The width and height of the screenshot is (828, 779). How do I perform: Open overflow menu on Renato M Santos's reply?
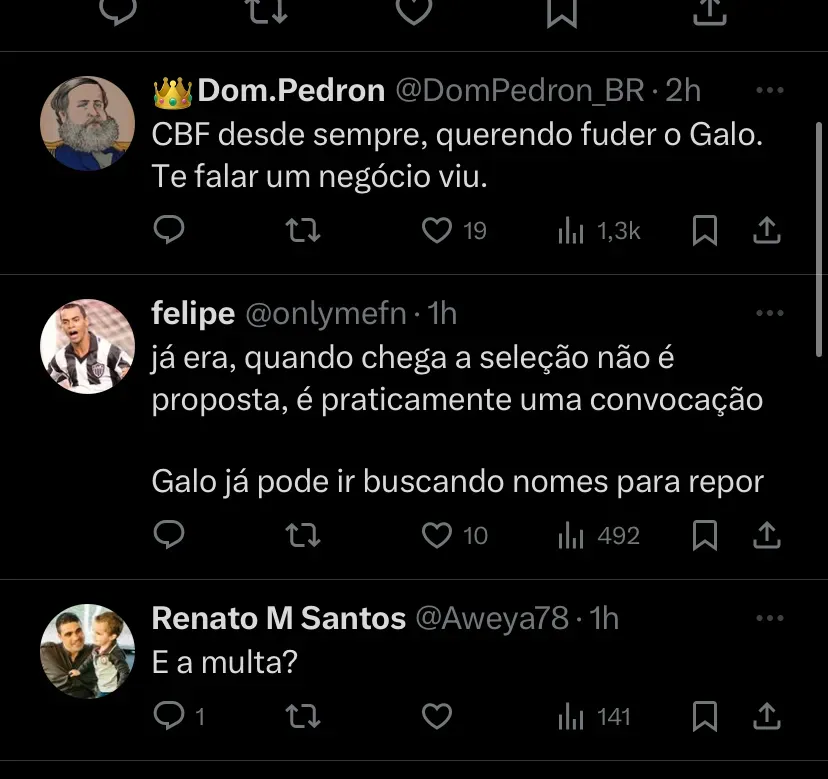tap(769, 619)
